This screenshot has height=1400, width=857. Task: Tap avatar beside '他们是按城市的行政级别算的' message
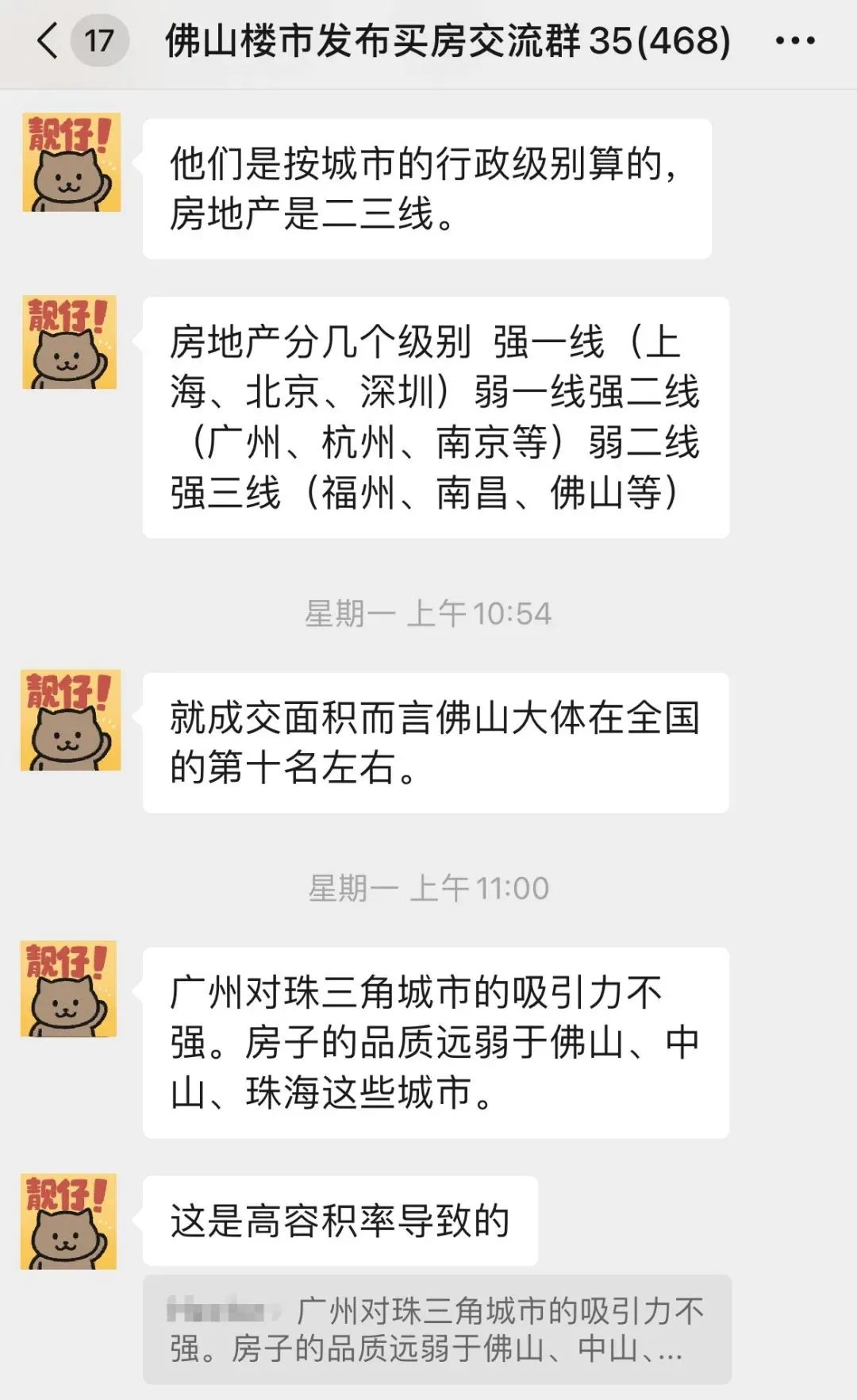pos(71,163)
